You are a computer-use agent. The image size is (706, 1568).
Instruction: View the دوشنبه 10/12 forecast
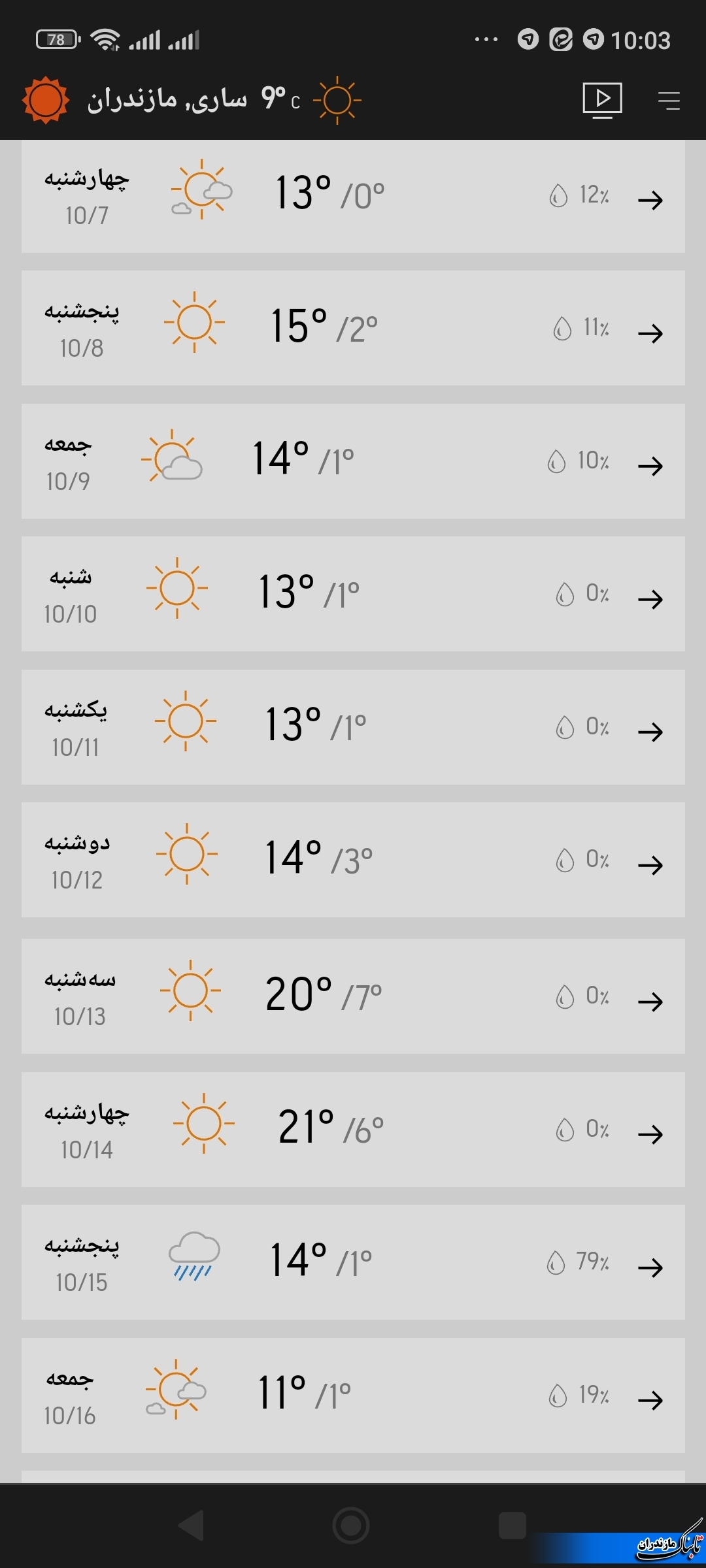click(353, 860)
